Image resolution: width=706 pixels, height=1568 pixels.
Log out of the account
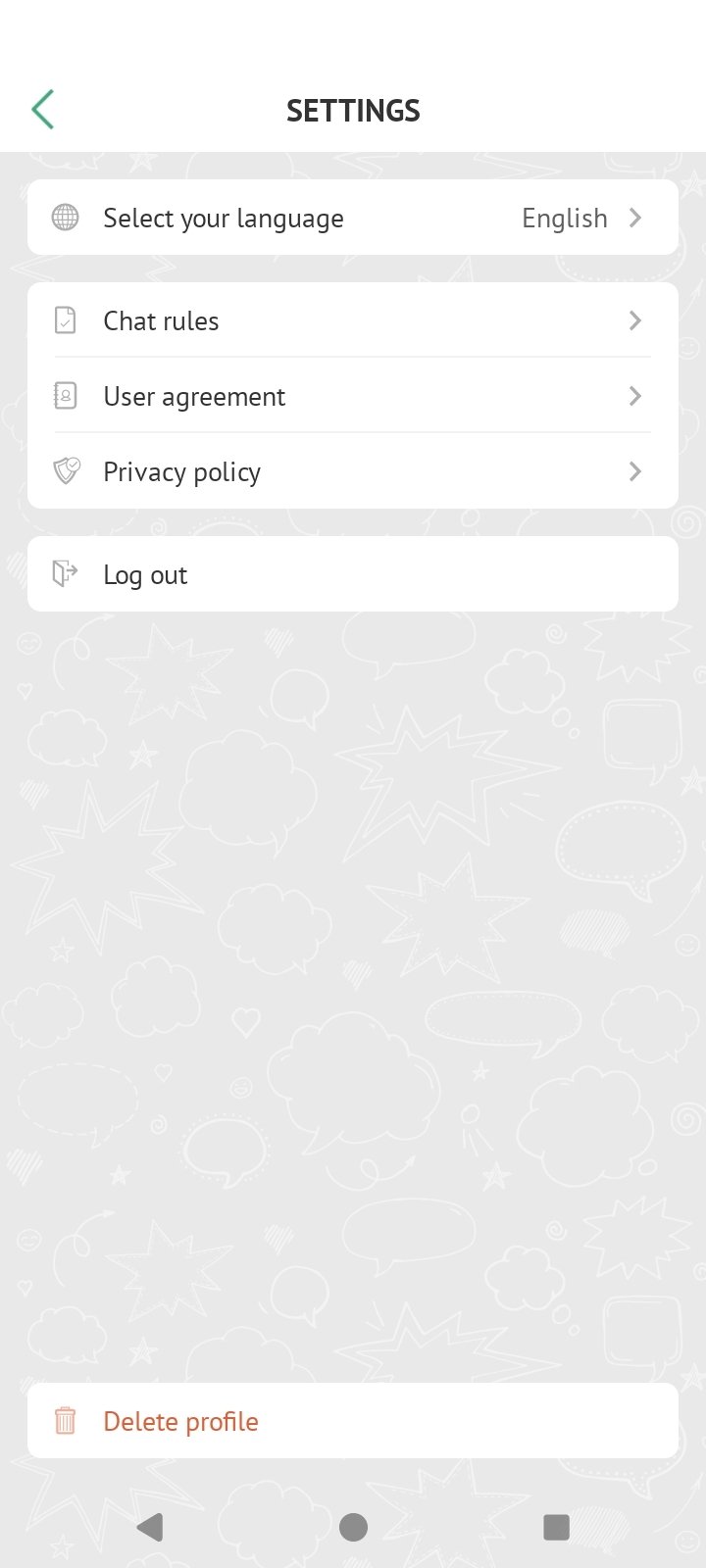click(x=353, y=574)
